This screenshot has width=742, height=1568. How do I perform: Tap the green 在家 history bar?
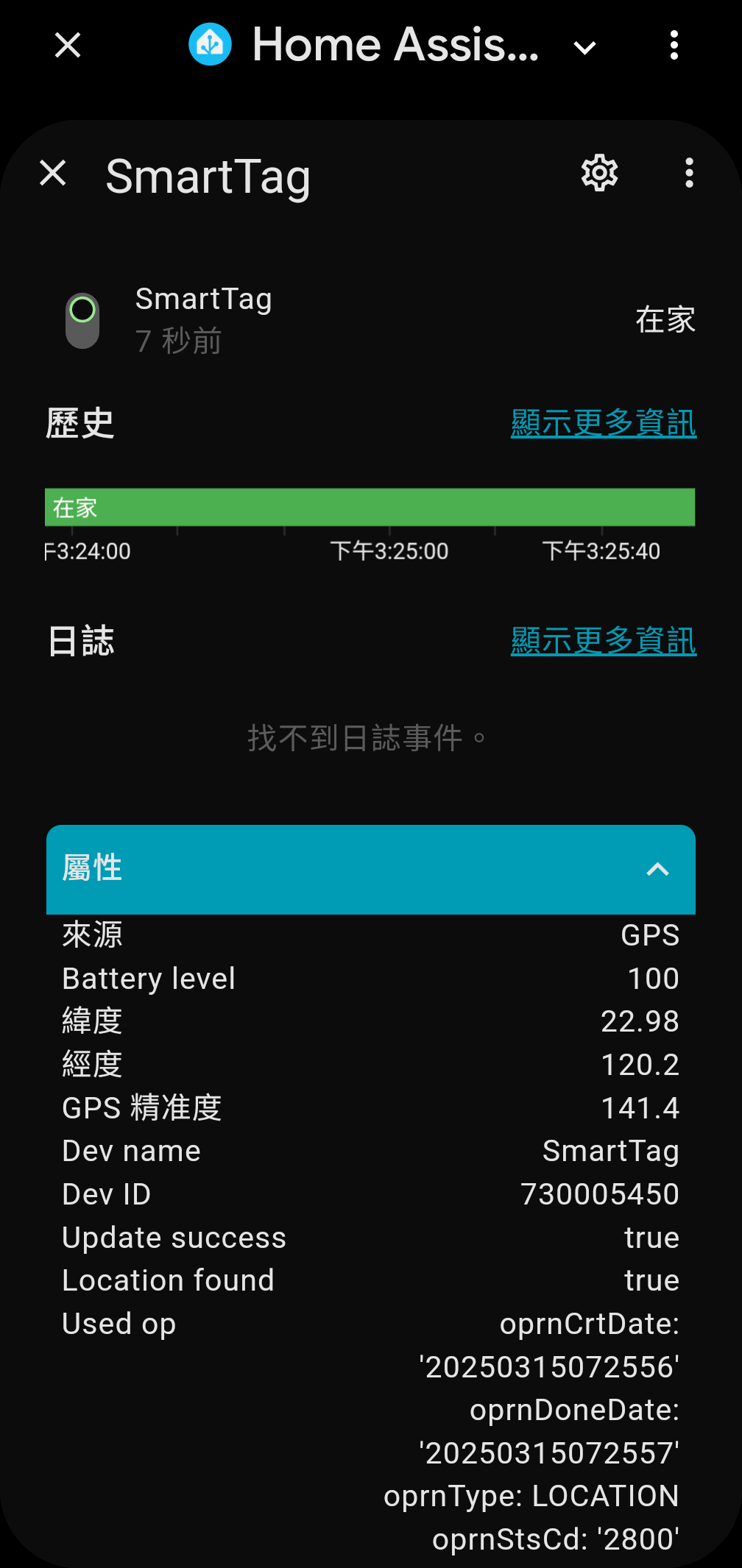pos(370,508)
